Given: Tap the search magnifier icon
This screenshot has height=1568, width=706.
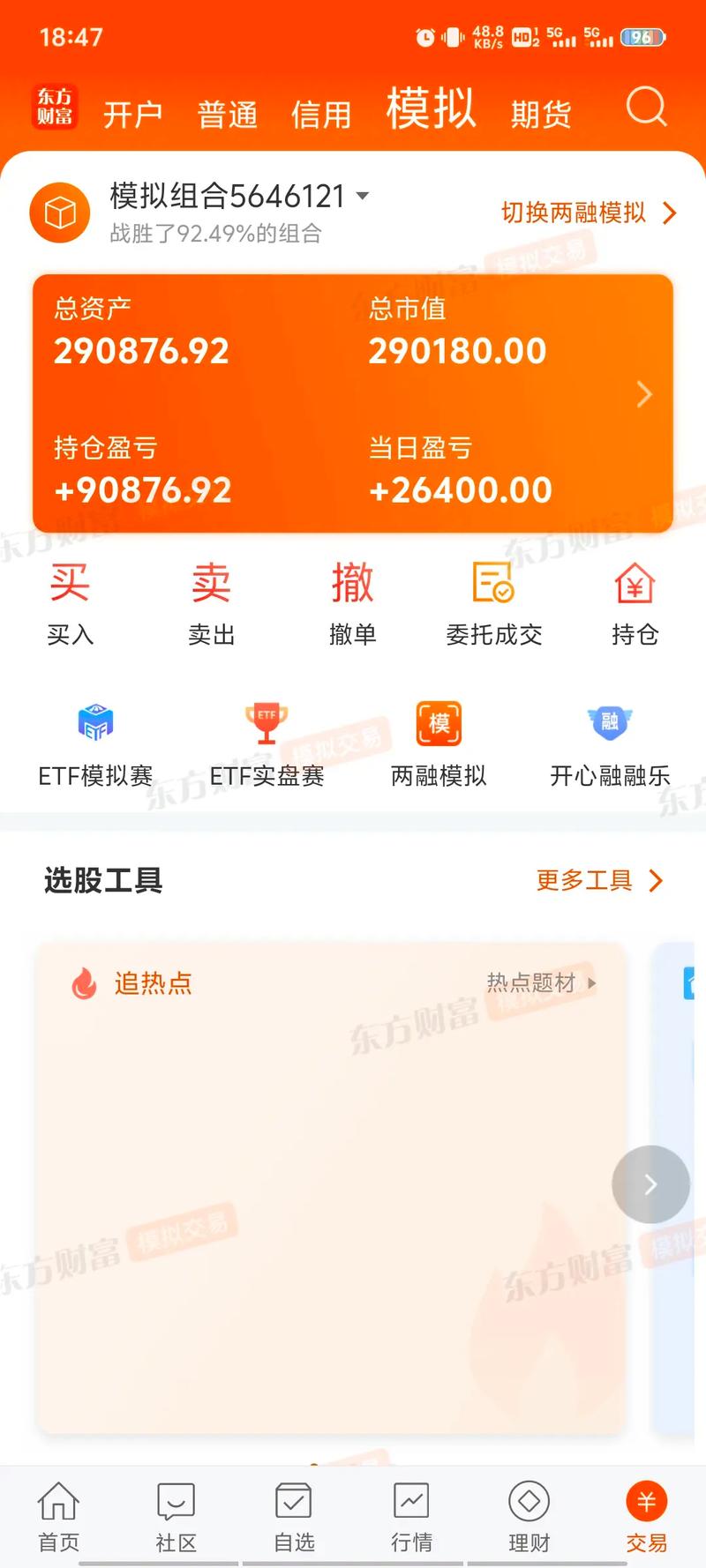Looking at the screenshot, I should 647,108.
